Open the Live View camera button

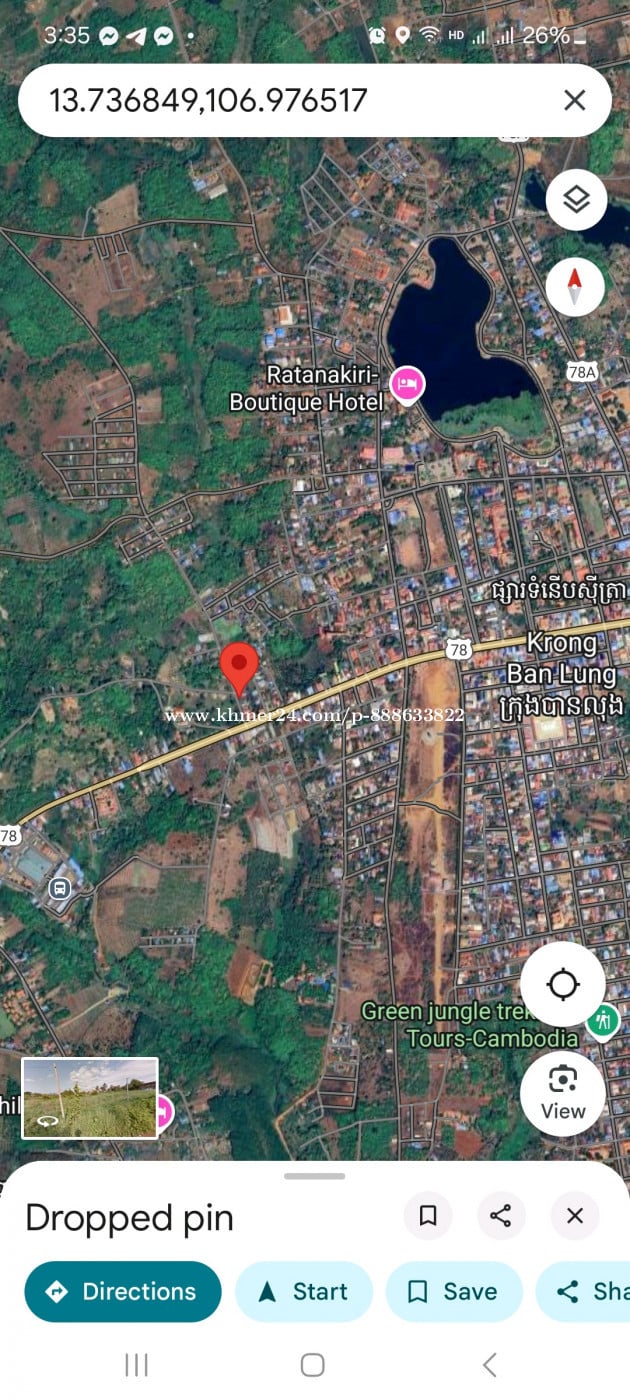tap(563, 1092)
